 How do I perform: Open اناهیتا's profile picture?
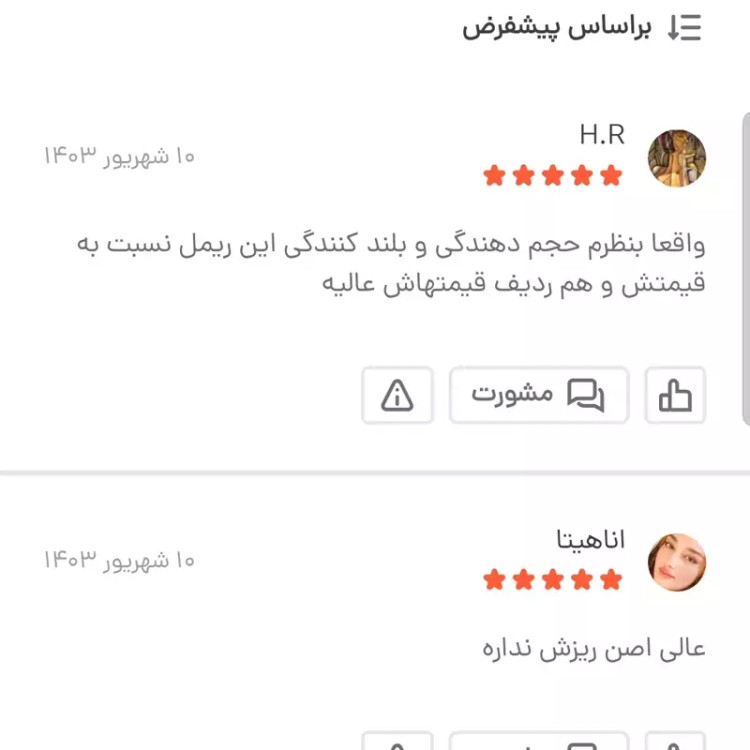pyautogui.click(x=677, y=562)
